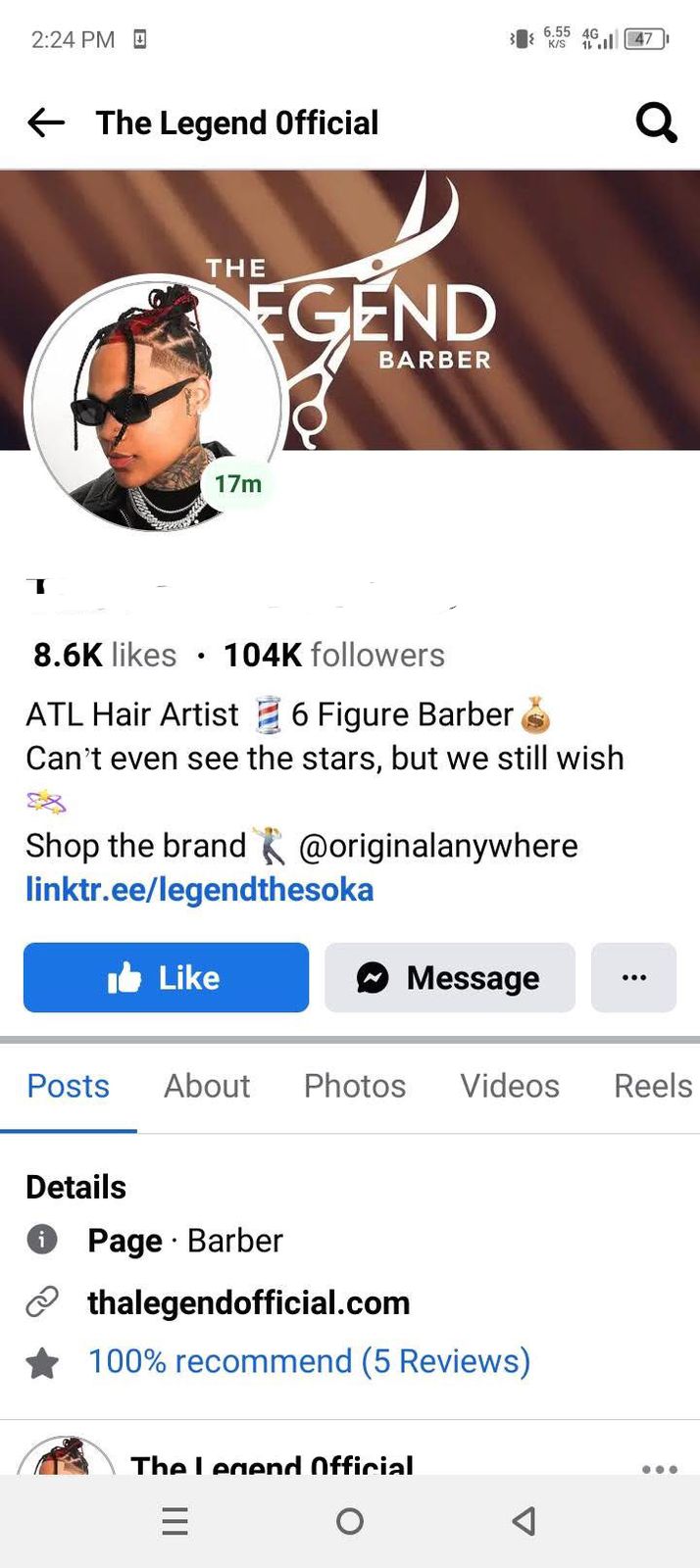Open the profile picture
Image resolution: width=700 pixels, height=1568 pixels.
(155, 405)
